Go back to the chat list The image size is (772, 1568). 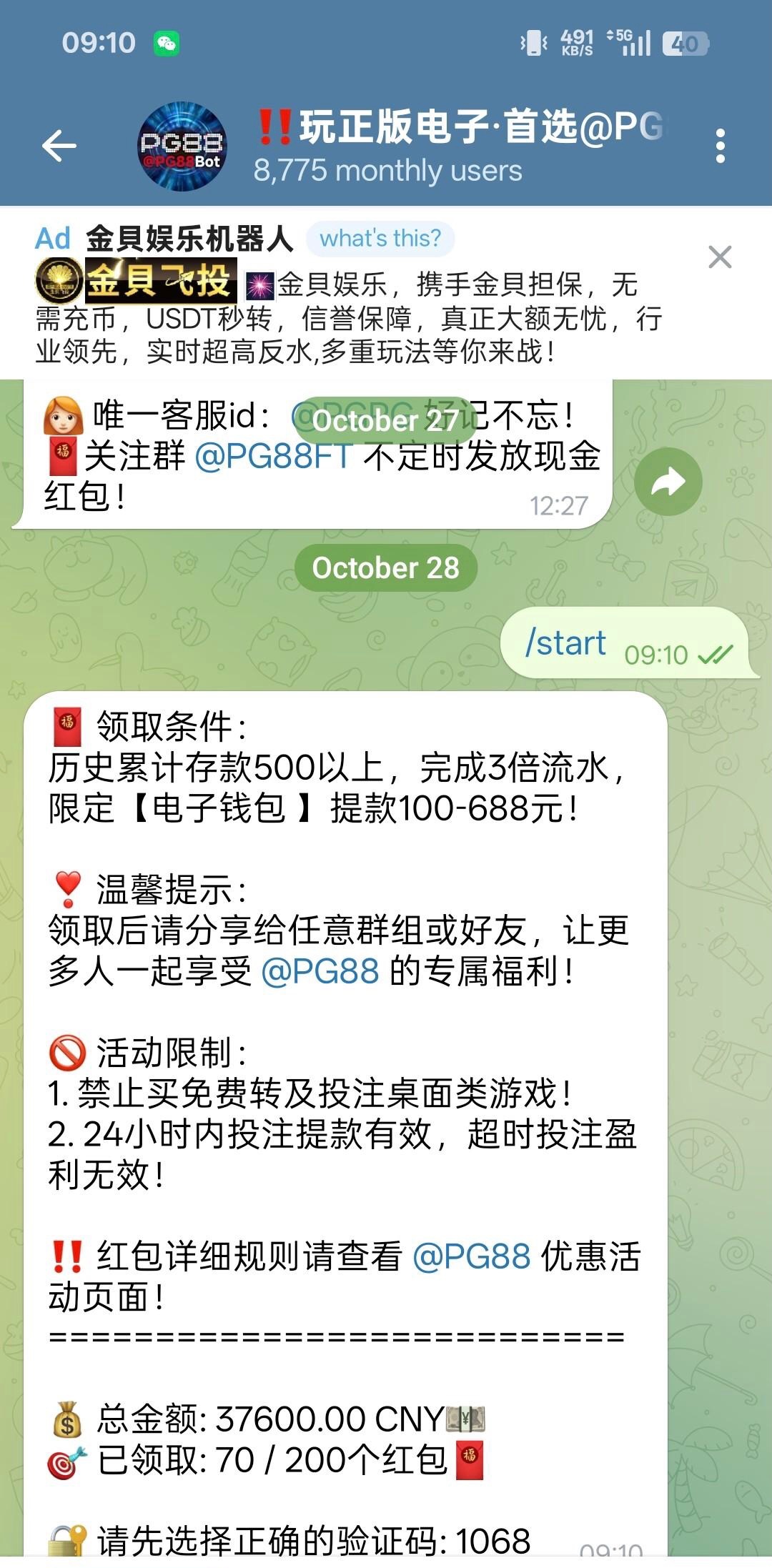point(59,147)
